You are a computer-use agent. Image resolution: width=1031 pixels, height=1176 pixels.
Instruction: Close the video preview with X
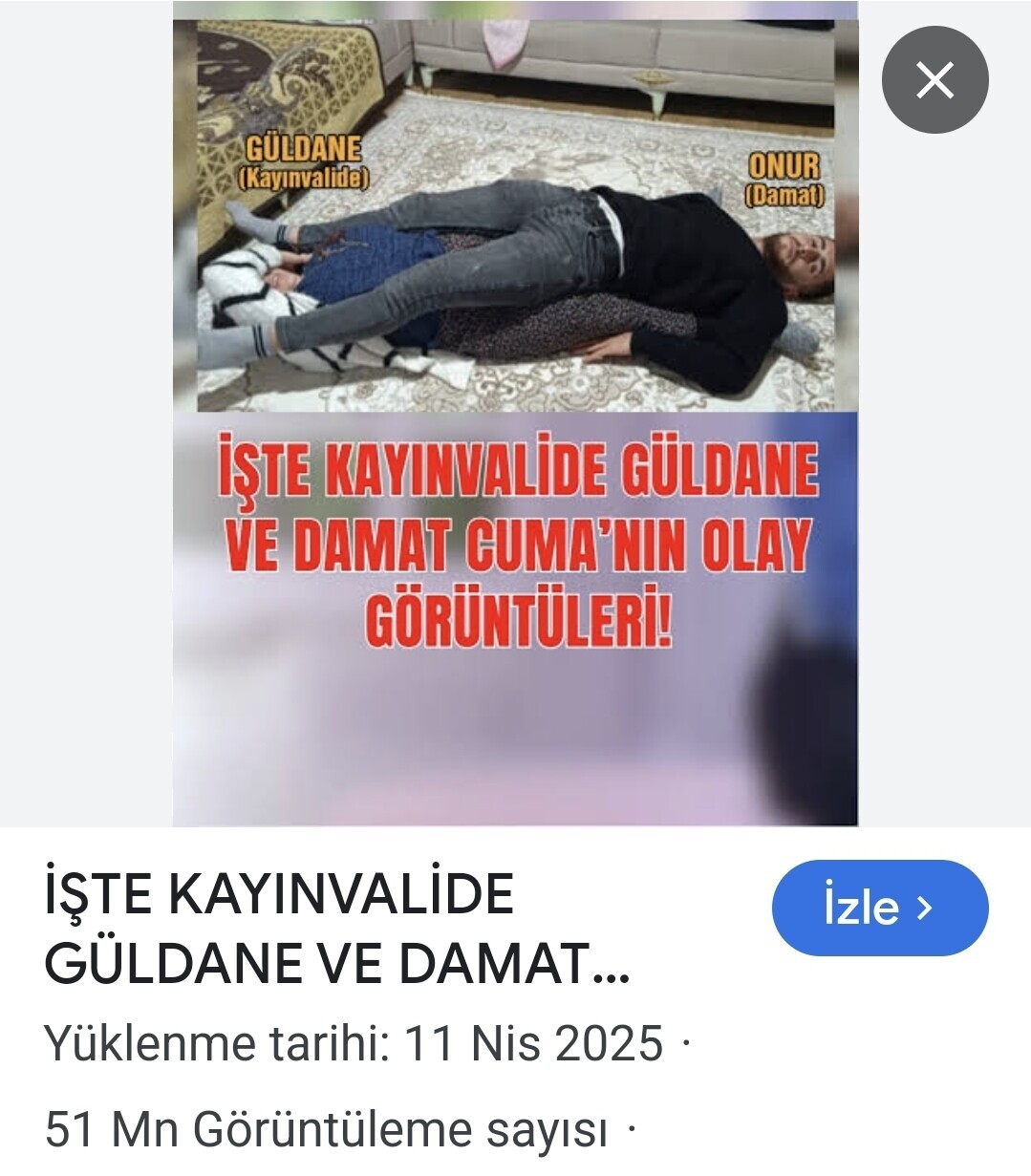[x=934, y=80]
